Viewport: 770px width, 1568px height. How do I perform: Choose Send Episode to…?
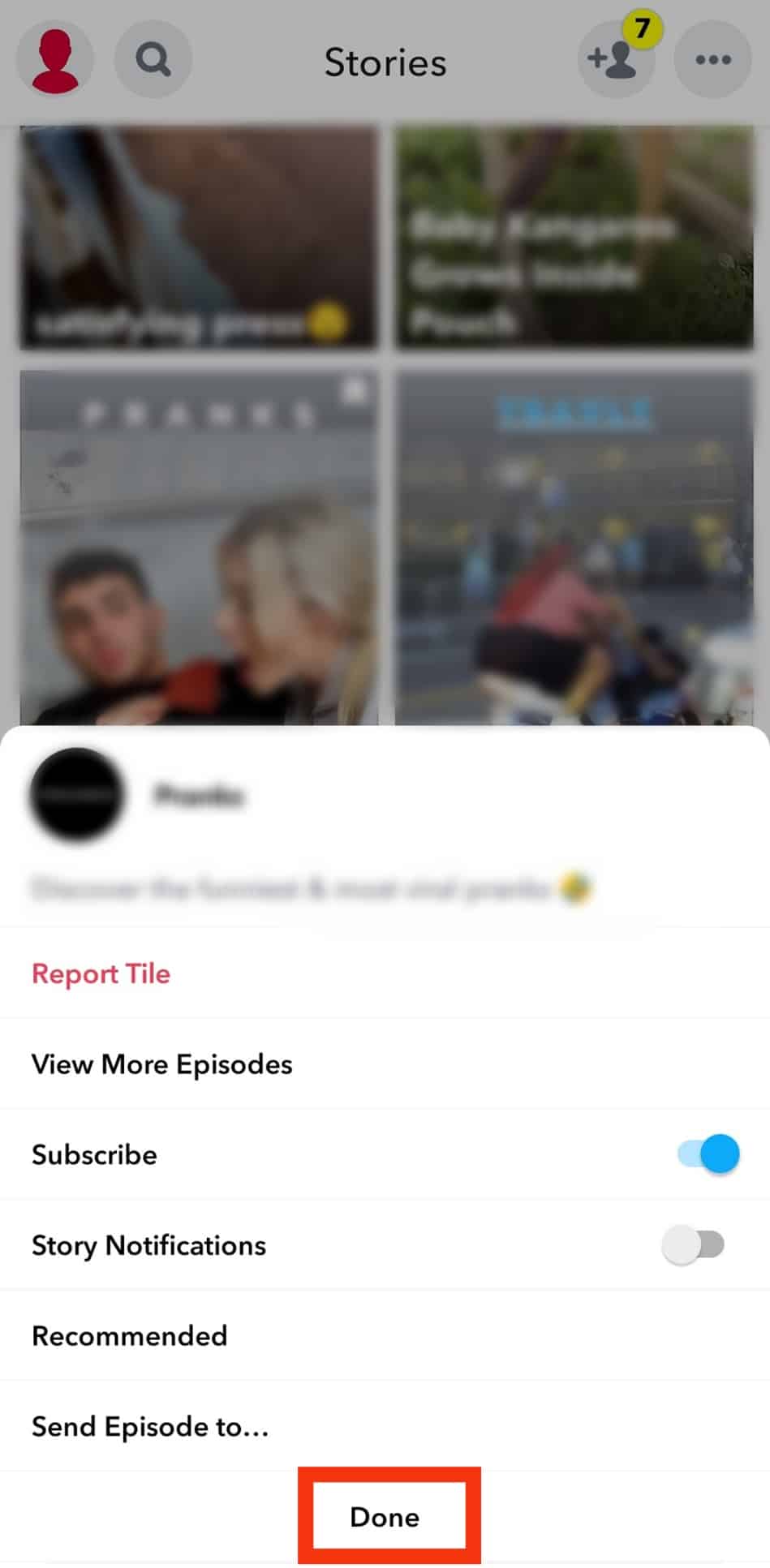coord(150,1426)
